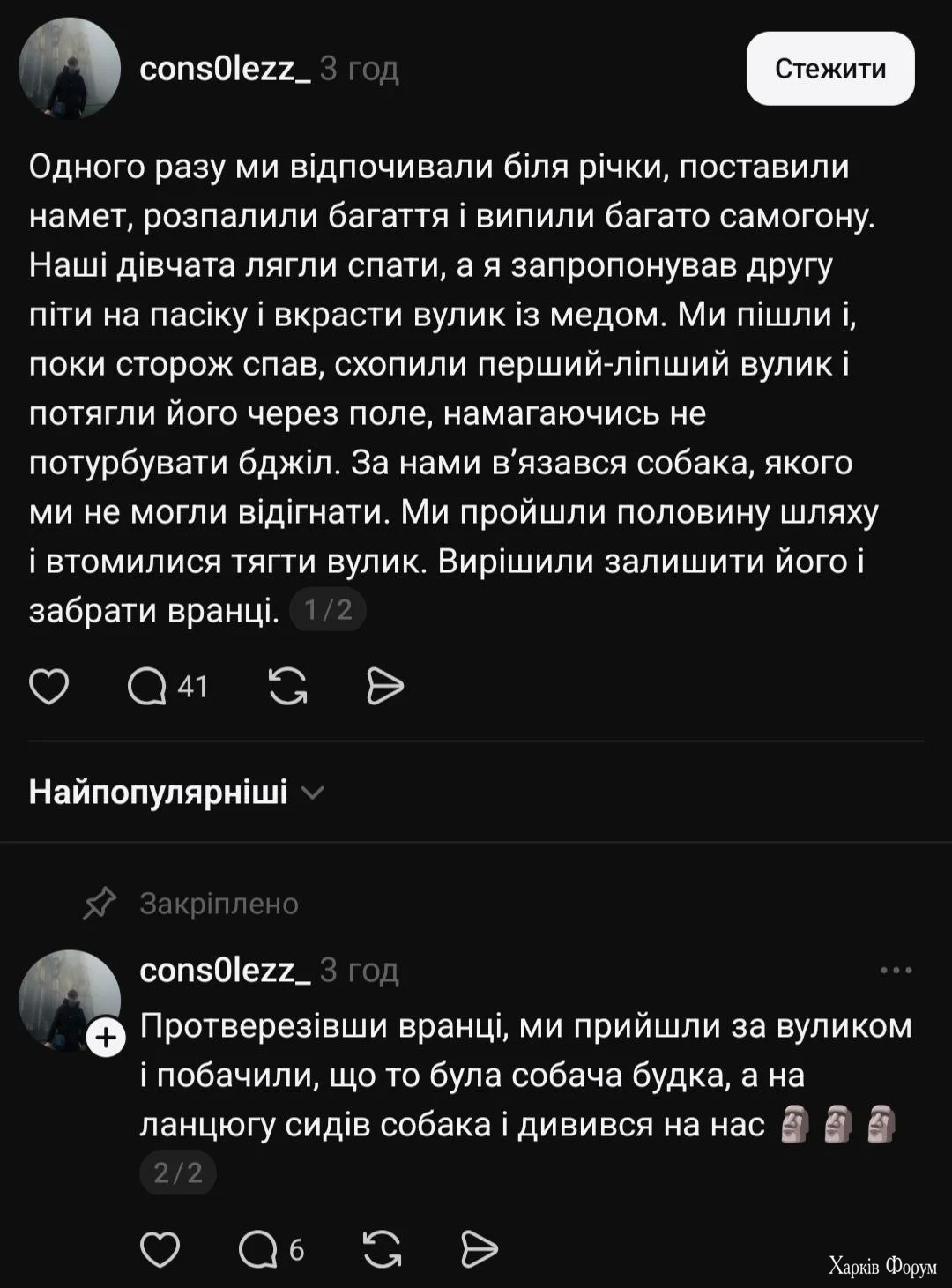The height and width of the screenshot is (1288, 952).
Task: Select the pin icon next to Закріплено
Action: (x=100, y=902)
